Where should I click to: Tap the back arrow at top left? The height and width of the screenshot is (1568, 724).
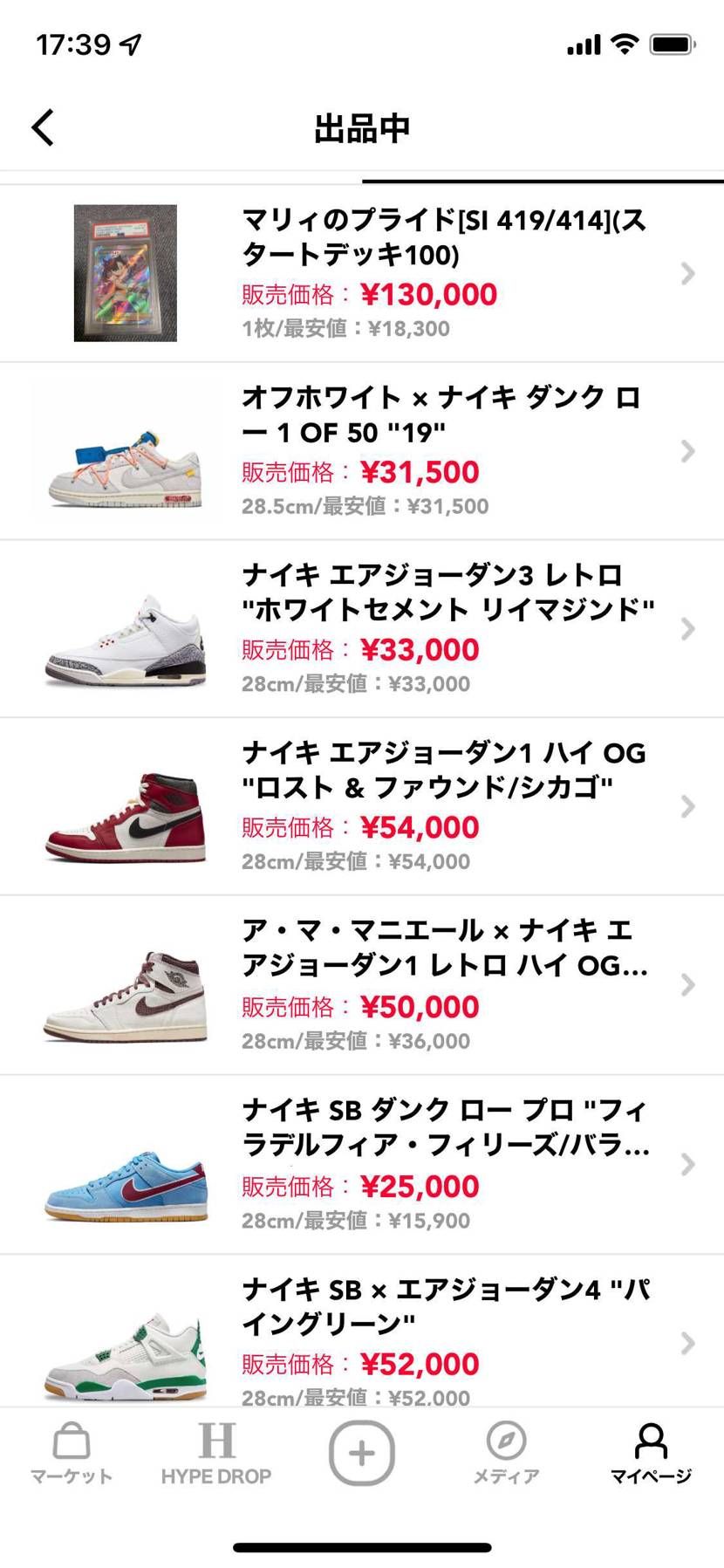click(42, 127)
